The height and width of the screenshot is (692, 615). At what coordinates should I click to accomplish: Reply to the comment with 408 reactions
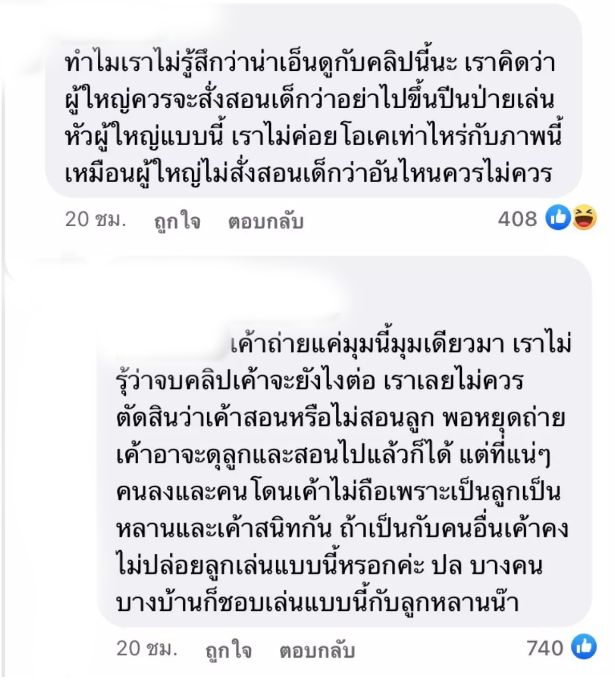click(x=265, y=221)
